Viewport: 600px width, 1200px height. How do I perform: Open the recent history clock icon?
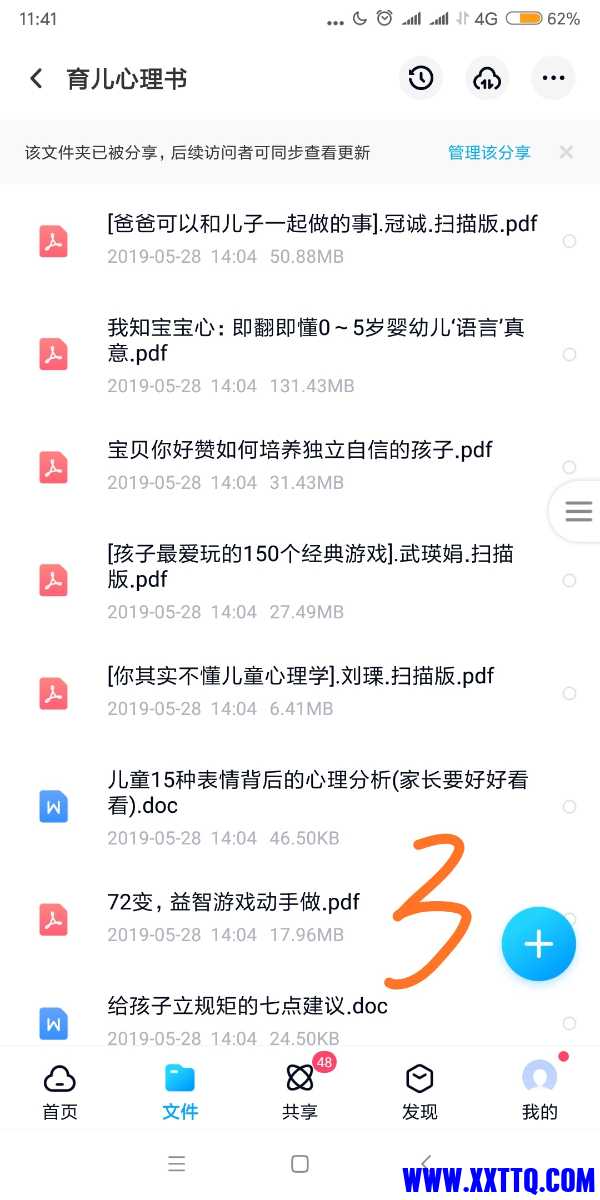pos(421,79)
